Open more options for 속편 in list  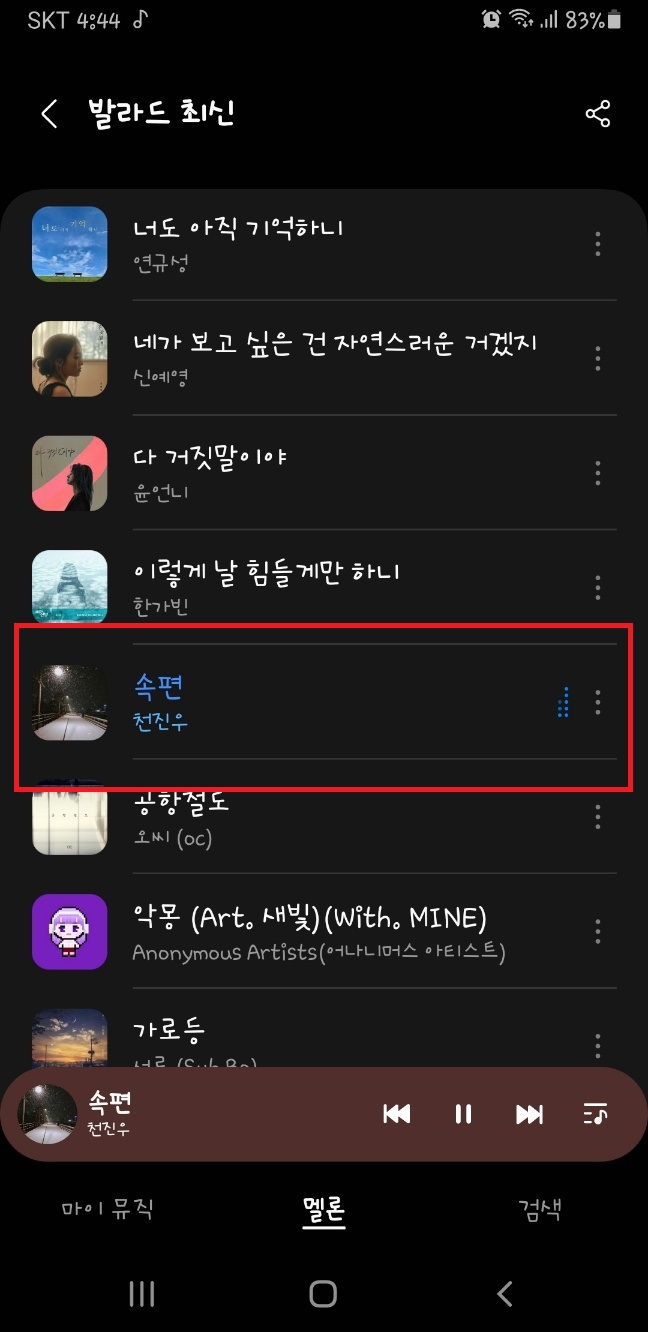pos(598,701)
